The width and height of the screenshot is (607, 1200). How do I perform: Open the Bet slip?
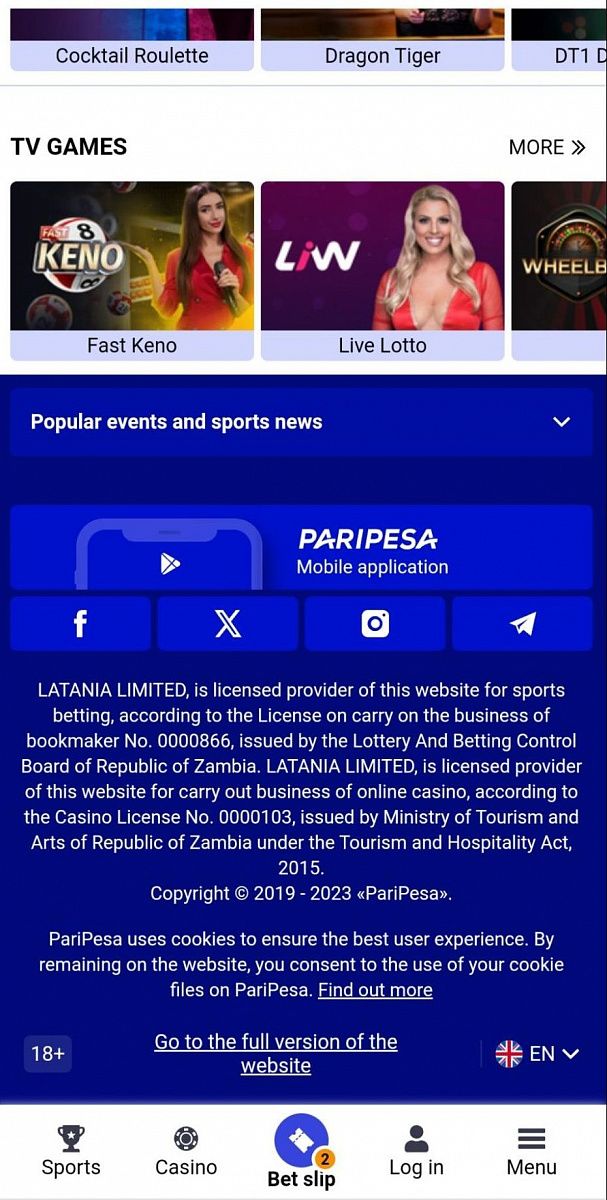301,1151
